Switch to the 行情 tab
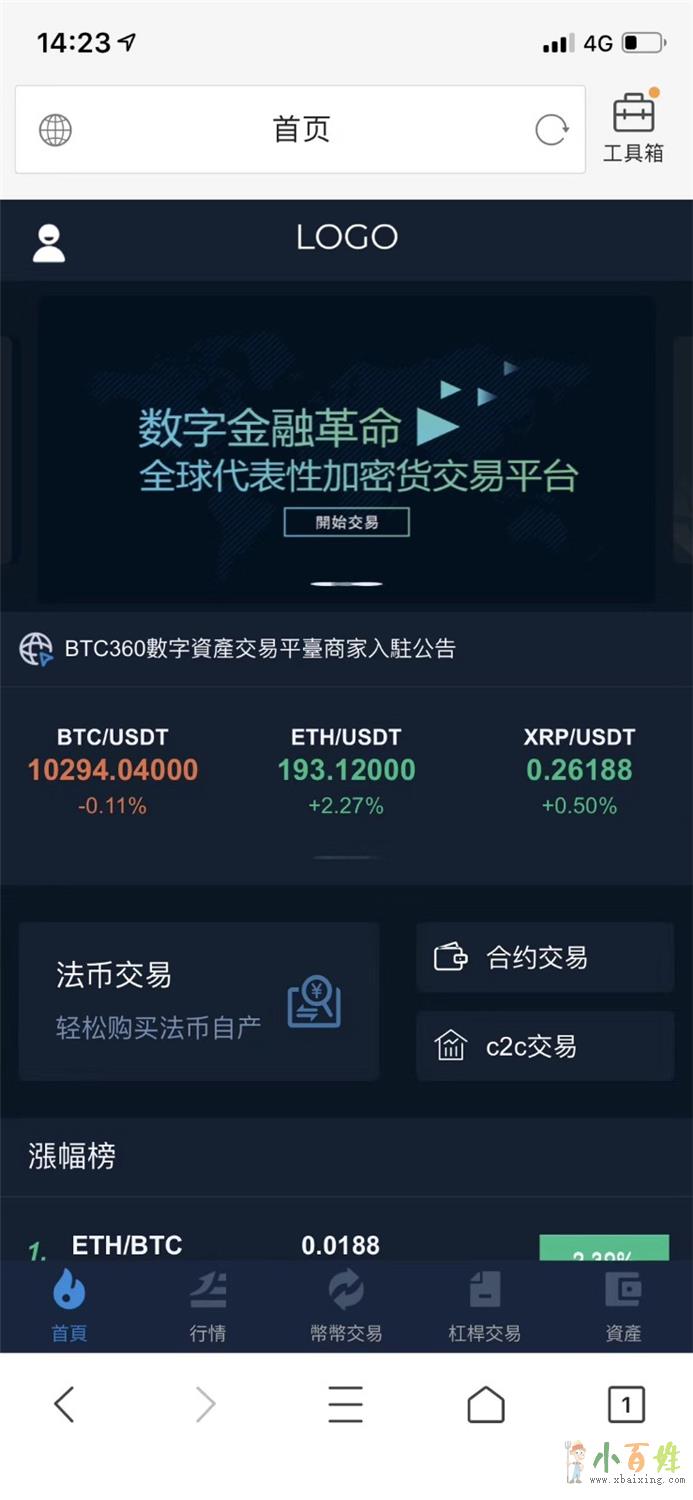 [208, 1307]
